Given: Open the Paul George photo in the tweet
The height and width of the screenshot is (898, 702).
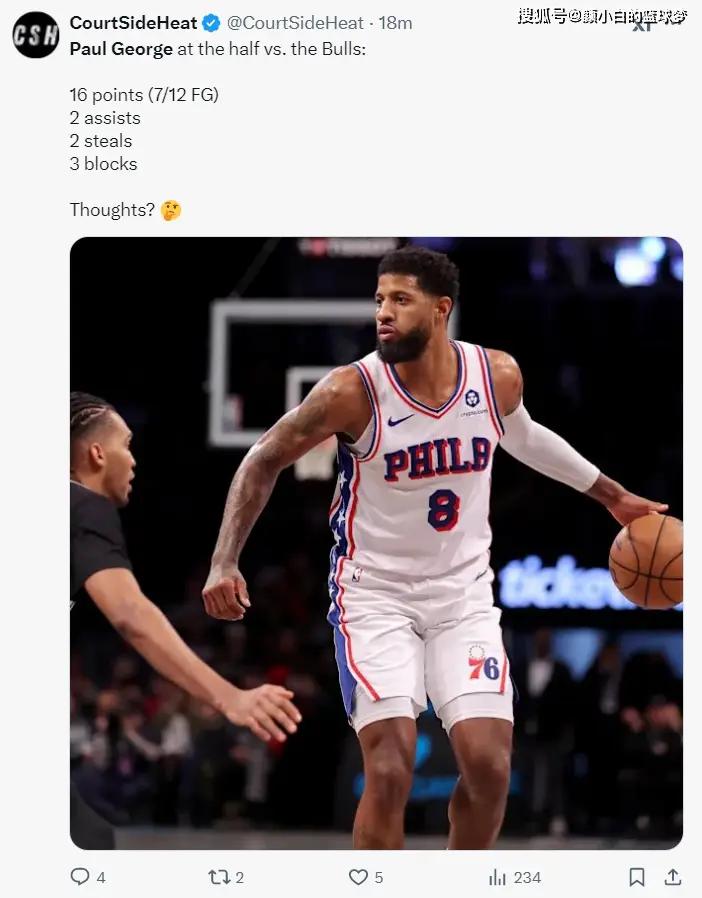Looking at the screenshot, I should (376, 543).
